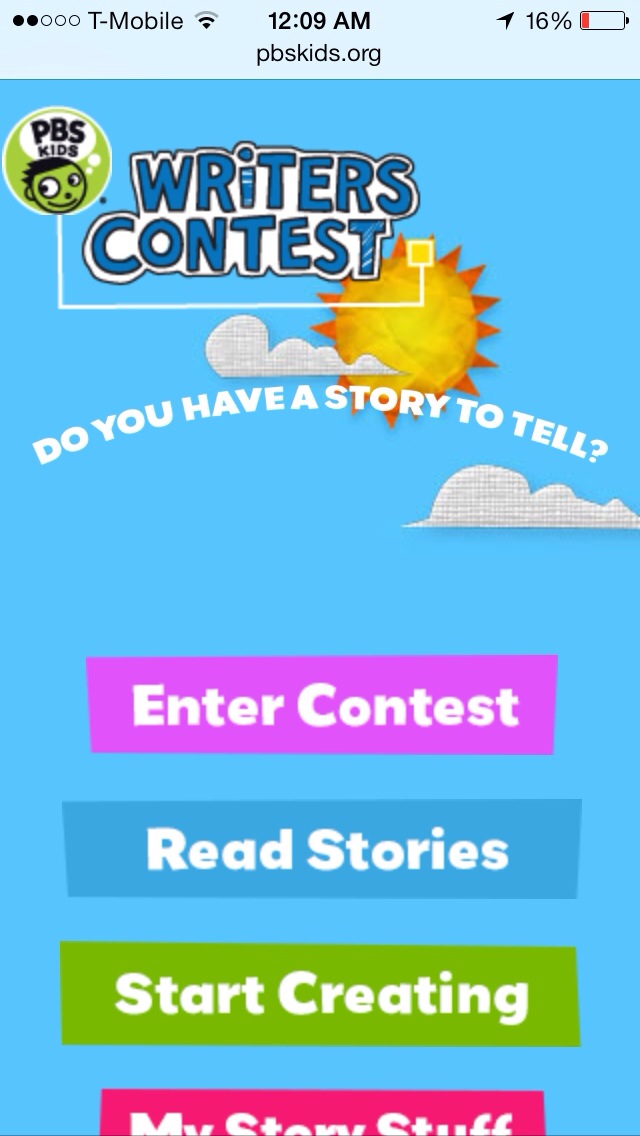Open My Story Stuff
The image size is (640, 1136).
click(323, 1112)
